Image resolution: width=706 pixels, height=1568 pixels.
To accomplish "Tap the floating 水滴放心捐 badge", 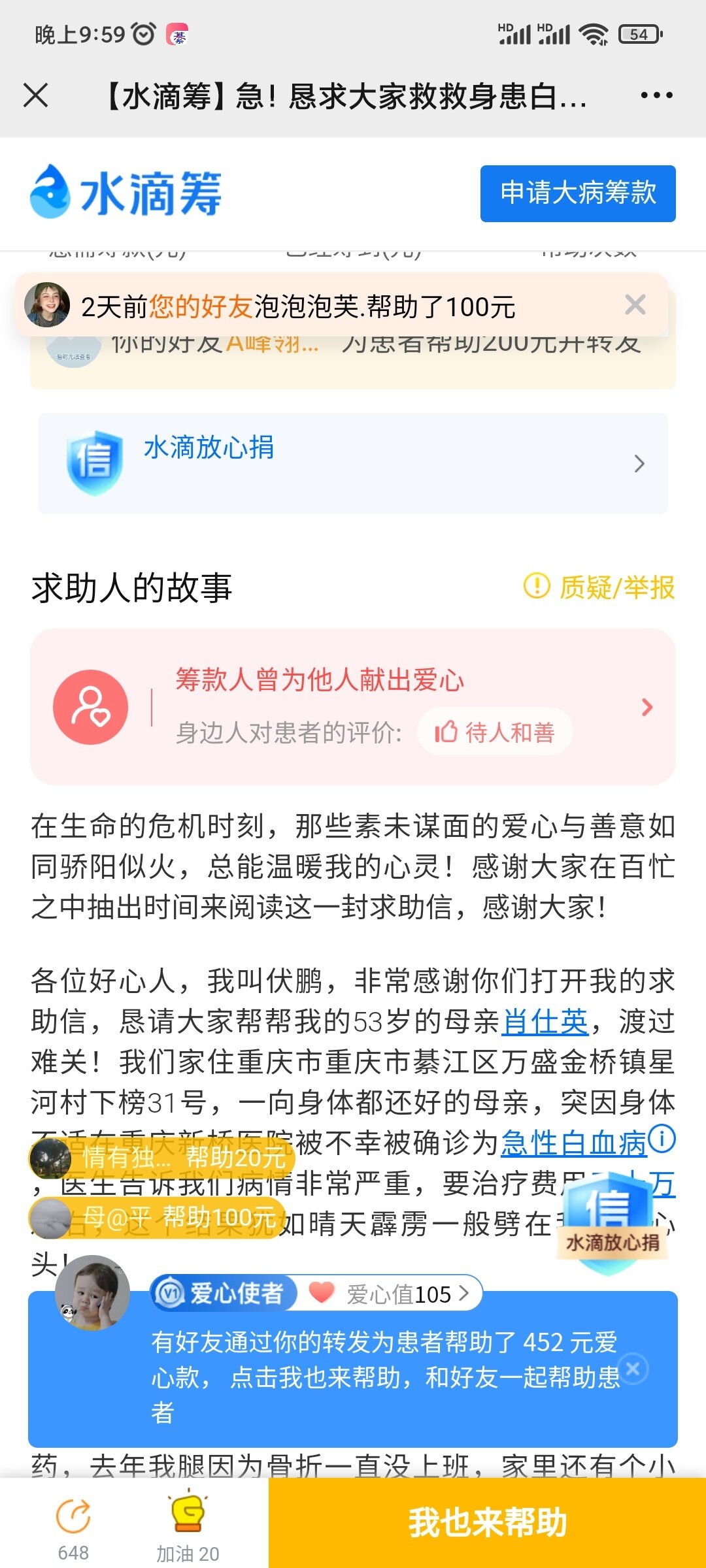I will [x=609, y=1223].
